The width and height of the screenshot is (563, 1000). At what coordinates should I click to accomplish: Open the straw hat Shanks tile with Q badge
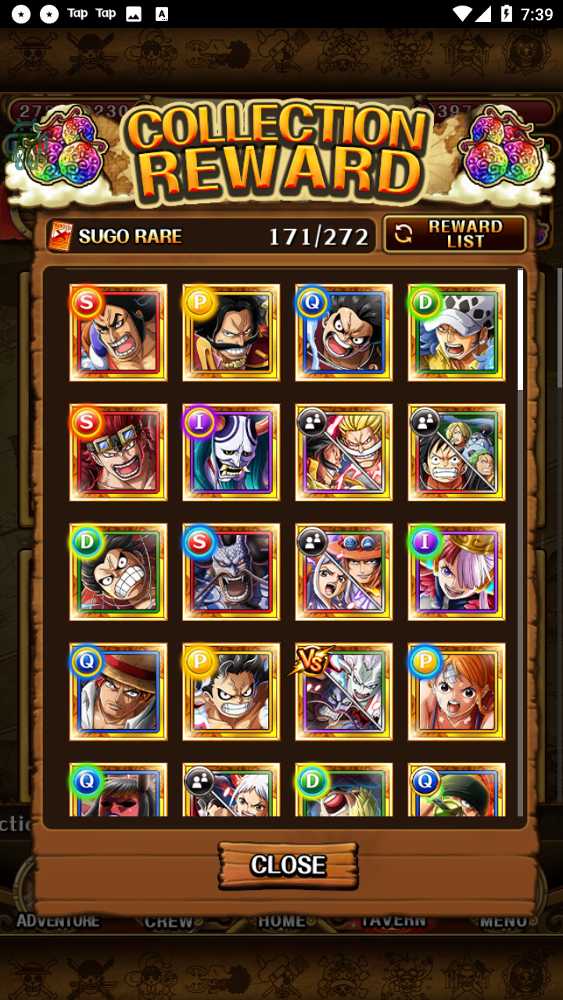coord(118,691)
